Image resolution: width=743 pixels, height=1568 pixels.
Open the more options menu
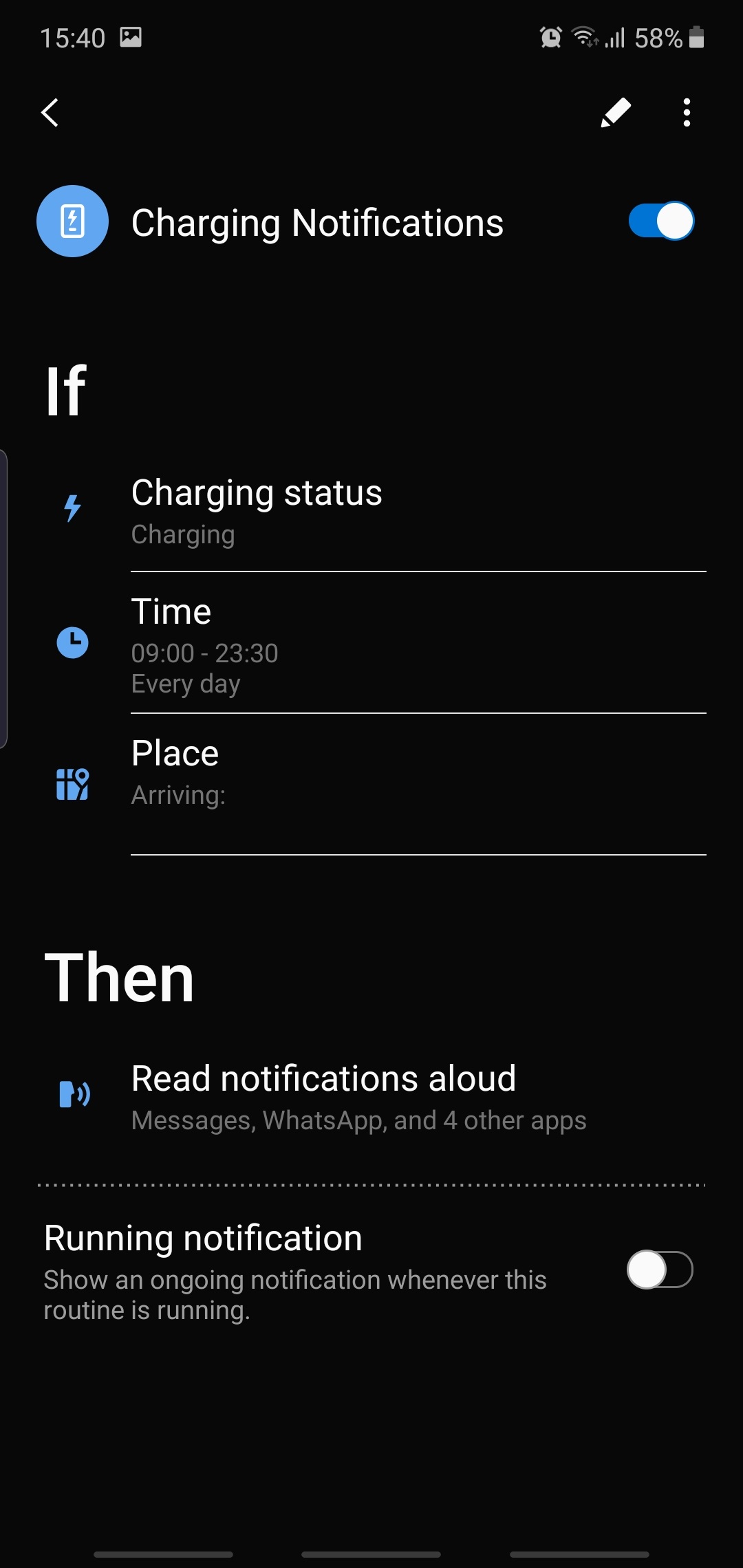click(687, 113)
